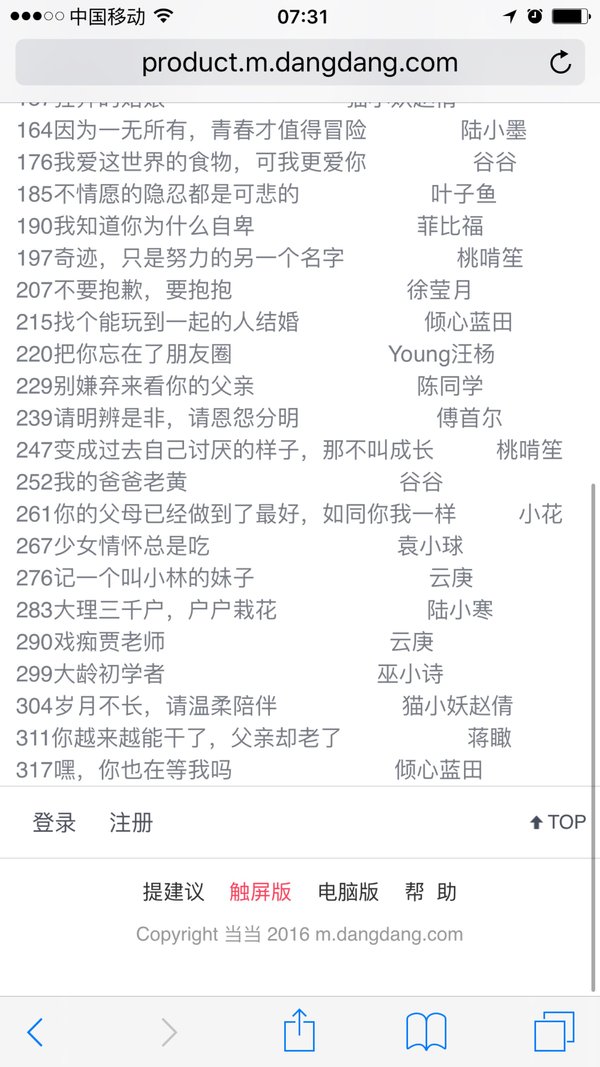Jump back to TOP of page
Viewport: 600px width, 1067px height.
558,822
